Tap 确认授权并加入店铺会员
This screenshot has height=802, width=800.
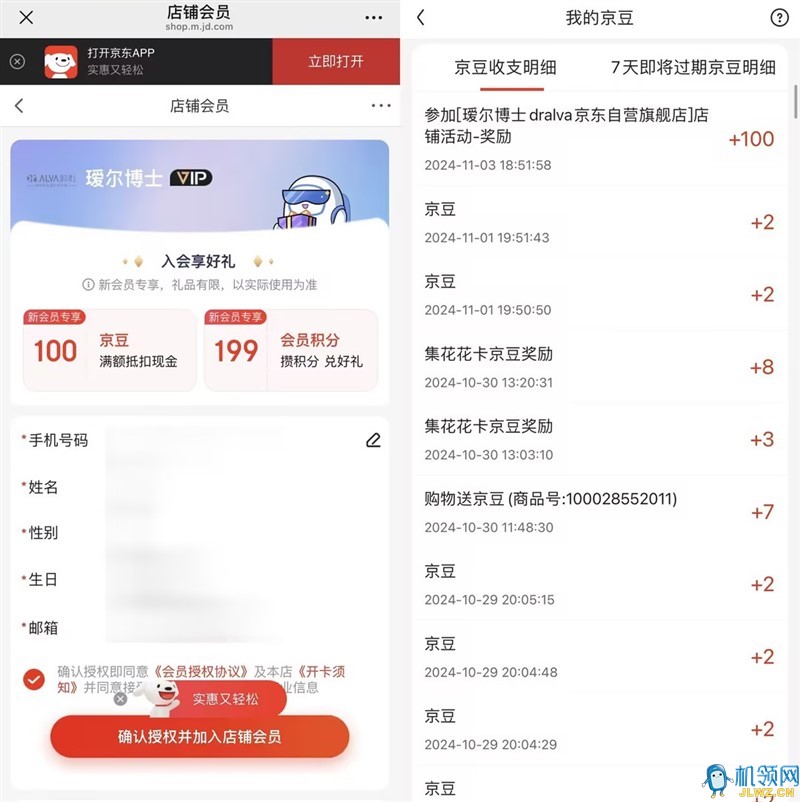[200, 737]
